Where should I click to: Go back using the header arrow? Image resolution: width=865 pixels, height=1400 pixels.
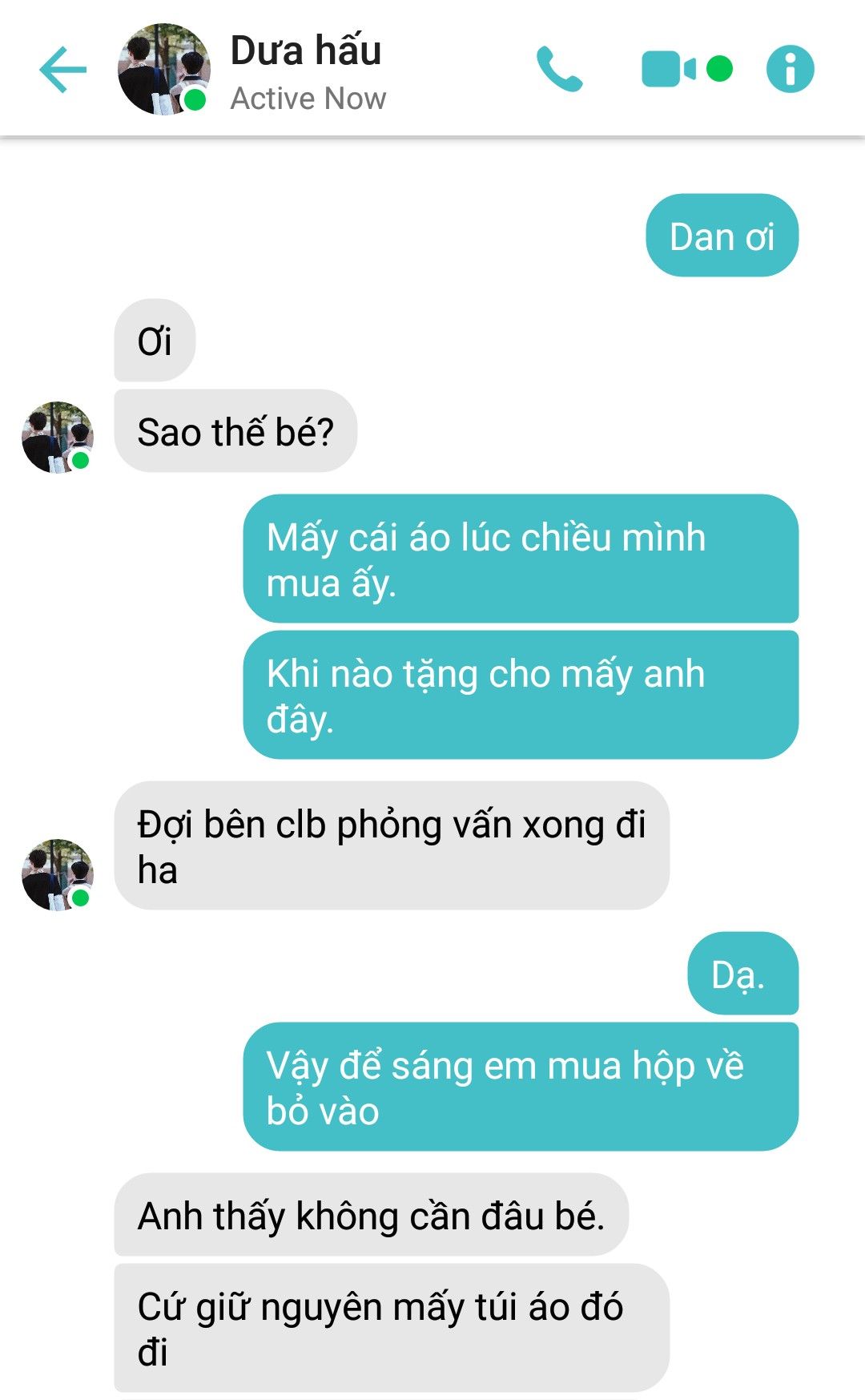[62, 70]
